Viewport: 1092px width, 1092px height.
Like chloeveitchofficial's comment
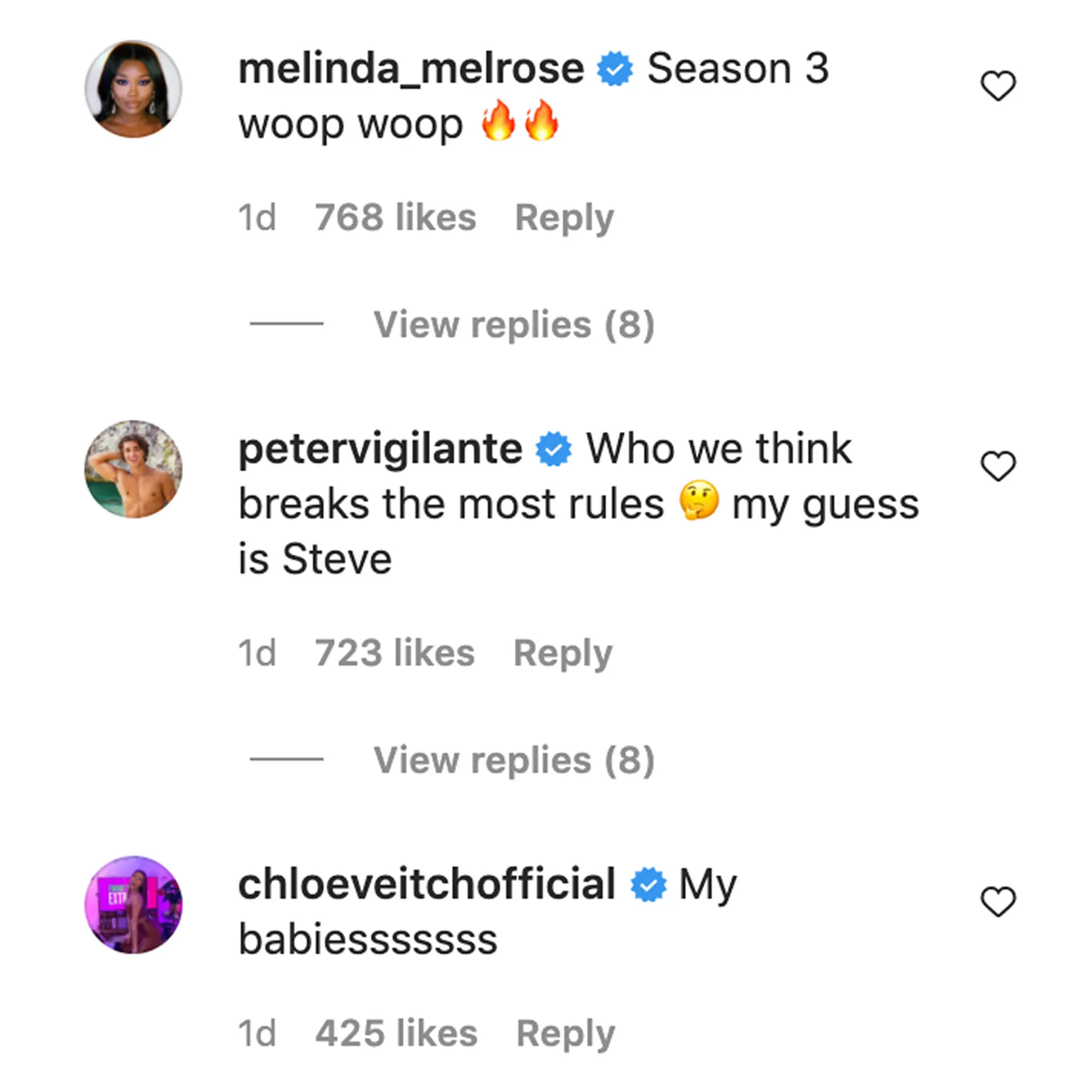(x=998, y=901)
